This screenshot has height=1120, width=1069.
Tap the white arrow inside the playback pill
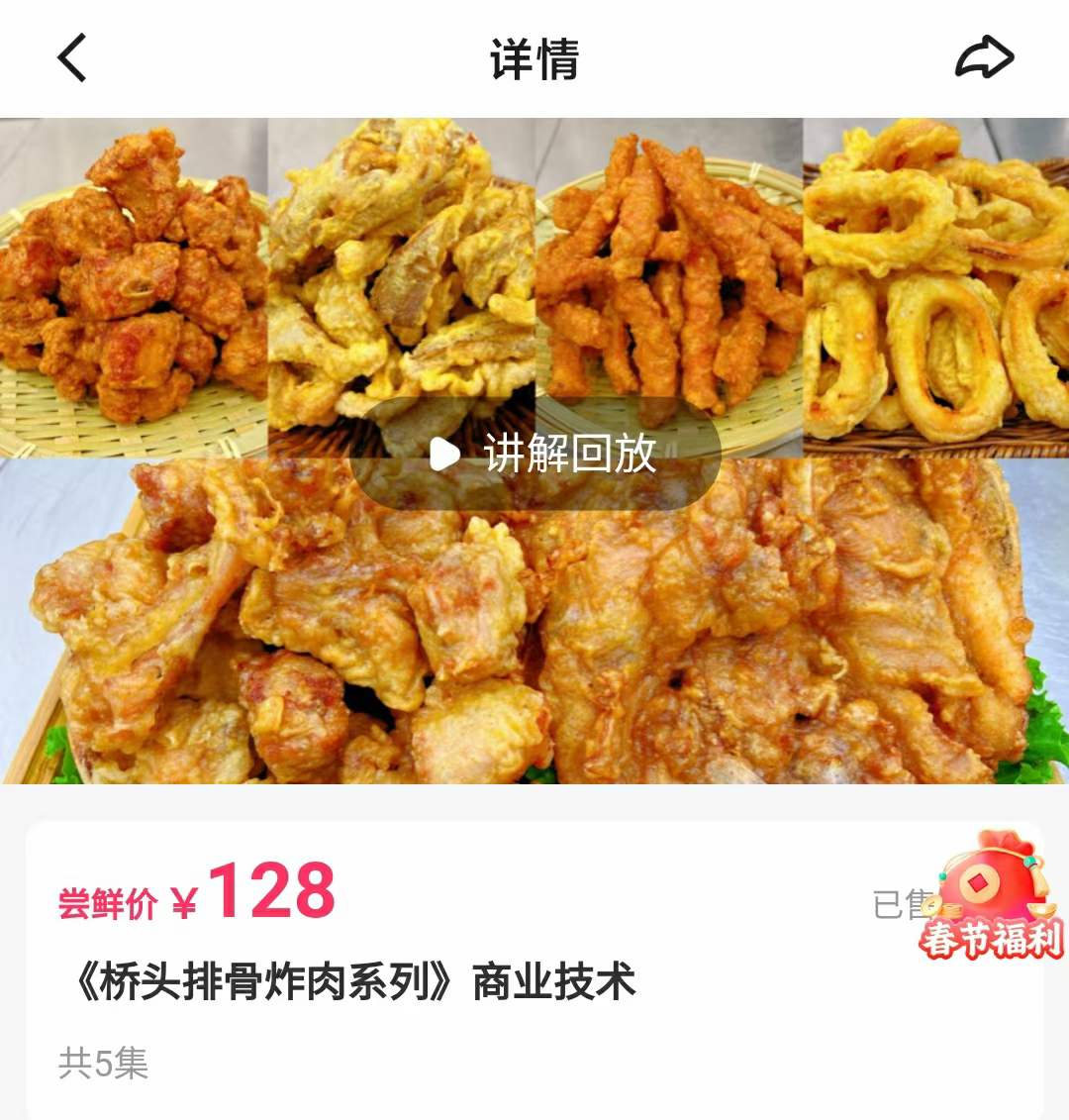pos(444,454)
